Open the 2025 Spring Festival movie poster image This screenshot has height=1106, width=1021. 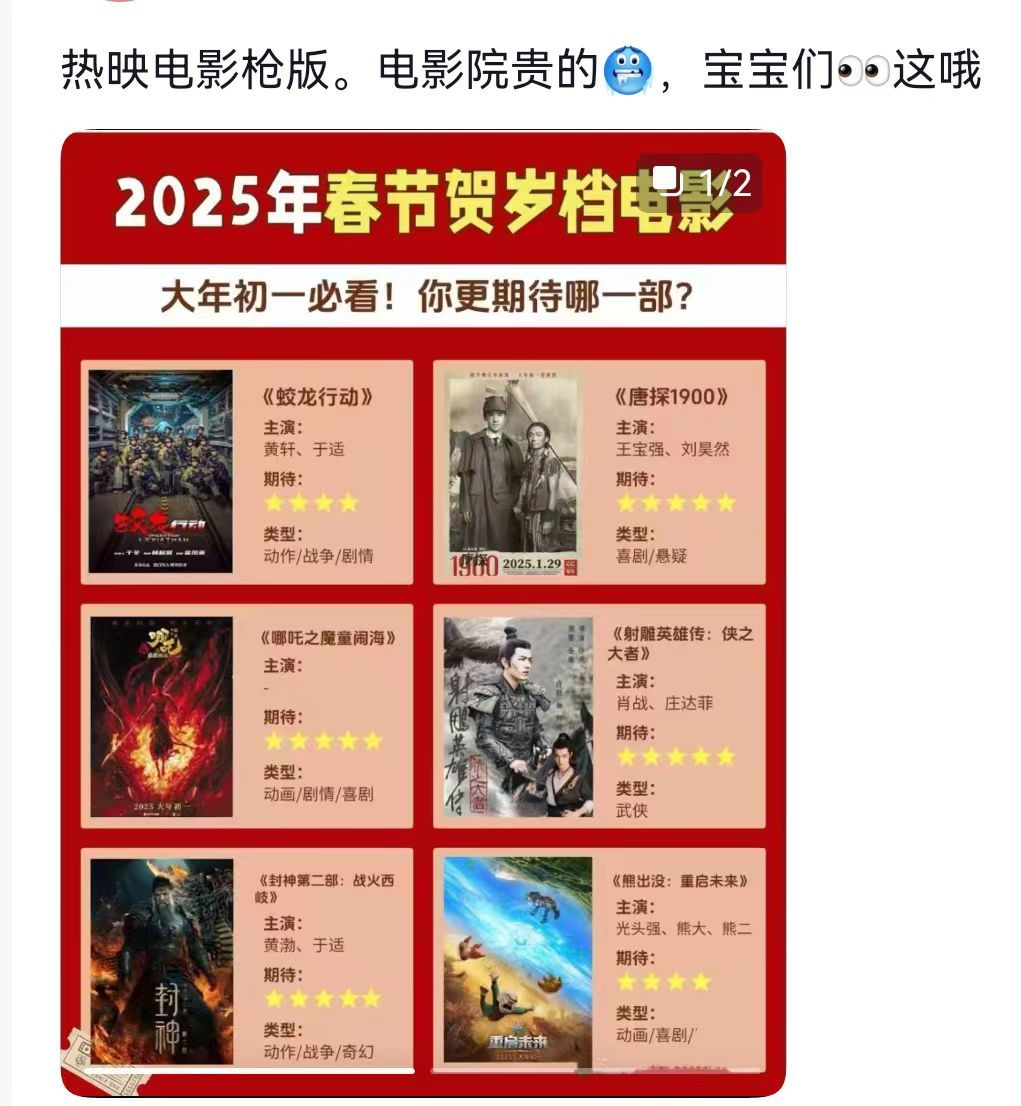point(423,612)
